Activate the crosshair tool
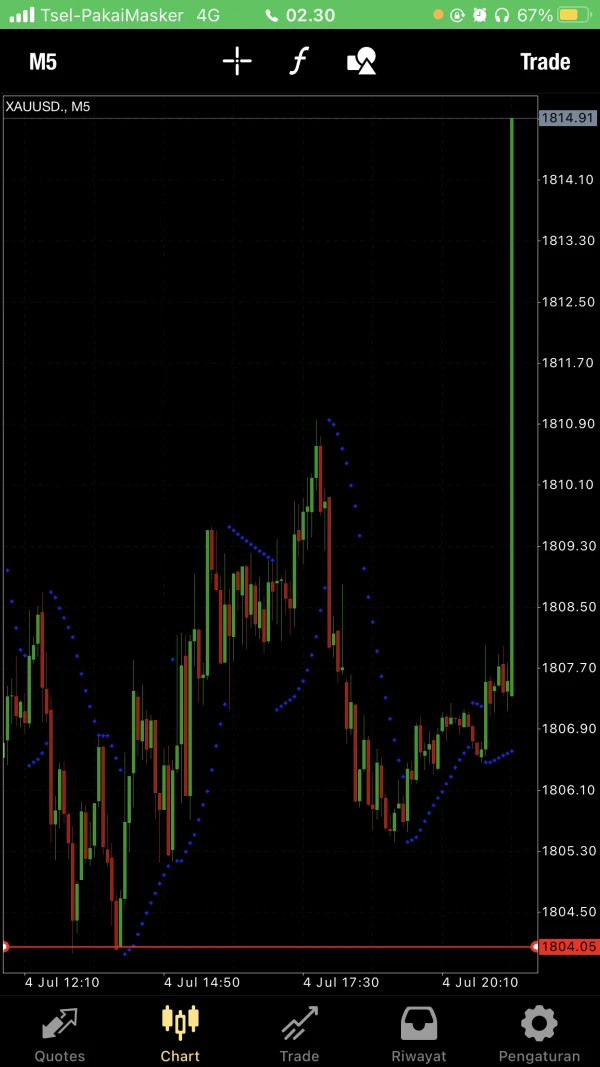Screen dimensions: 600x1067 point(237,62)
